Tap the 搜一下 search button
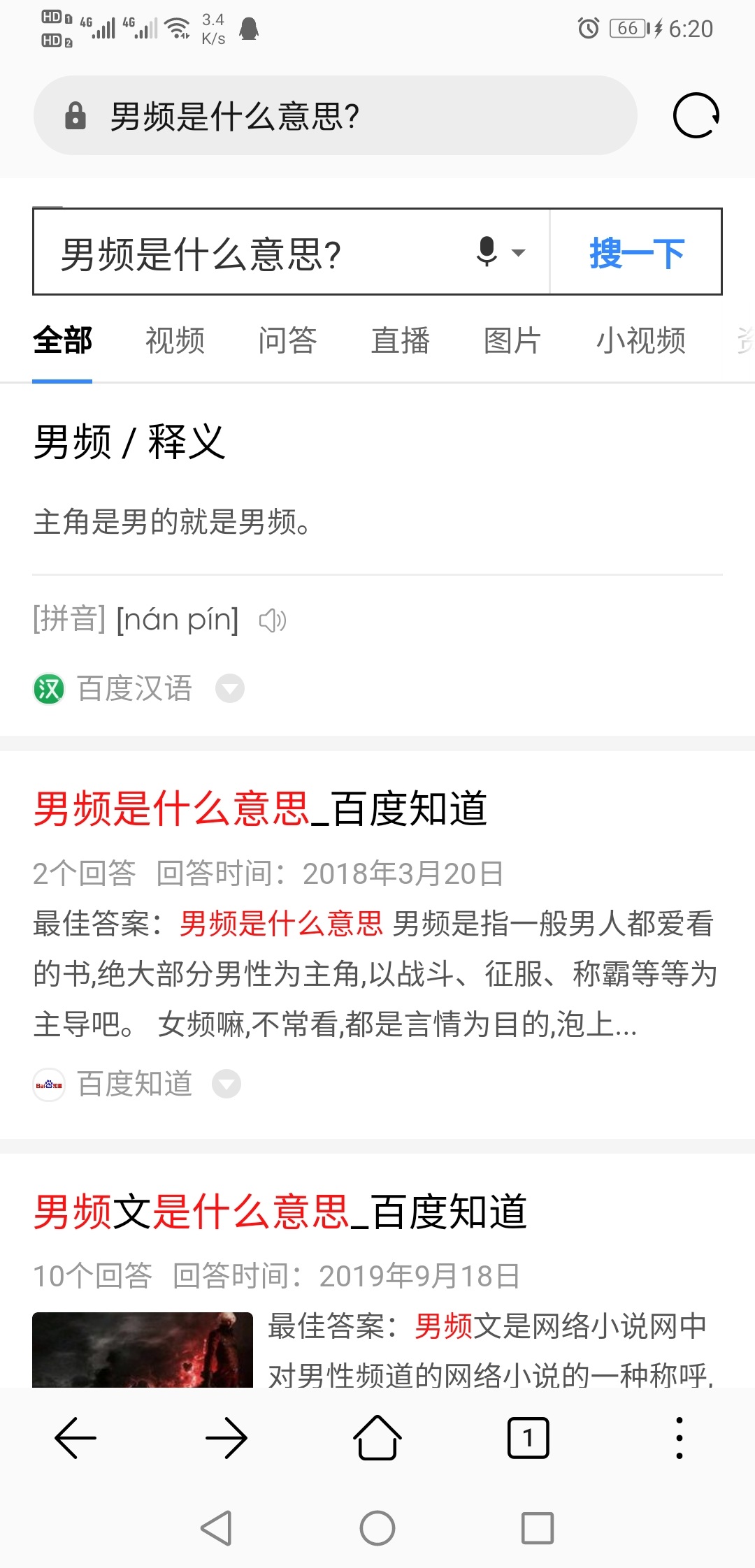755x1568 pixels. pyautogui.click(x=636, y=253)
